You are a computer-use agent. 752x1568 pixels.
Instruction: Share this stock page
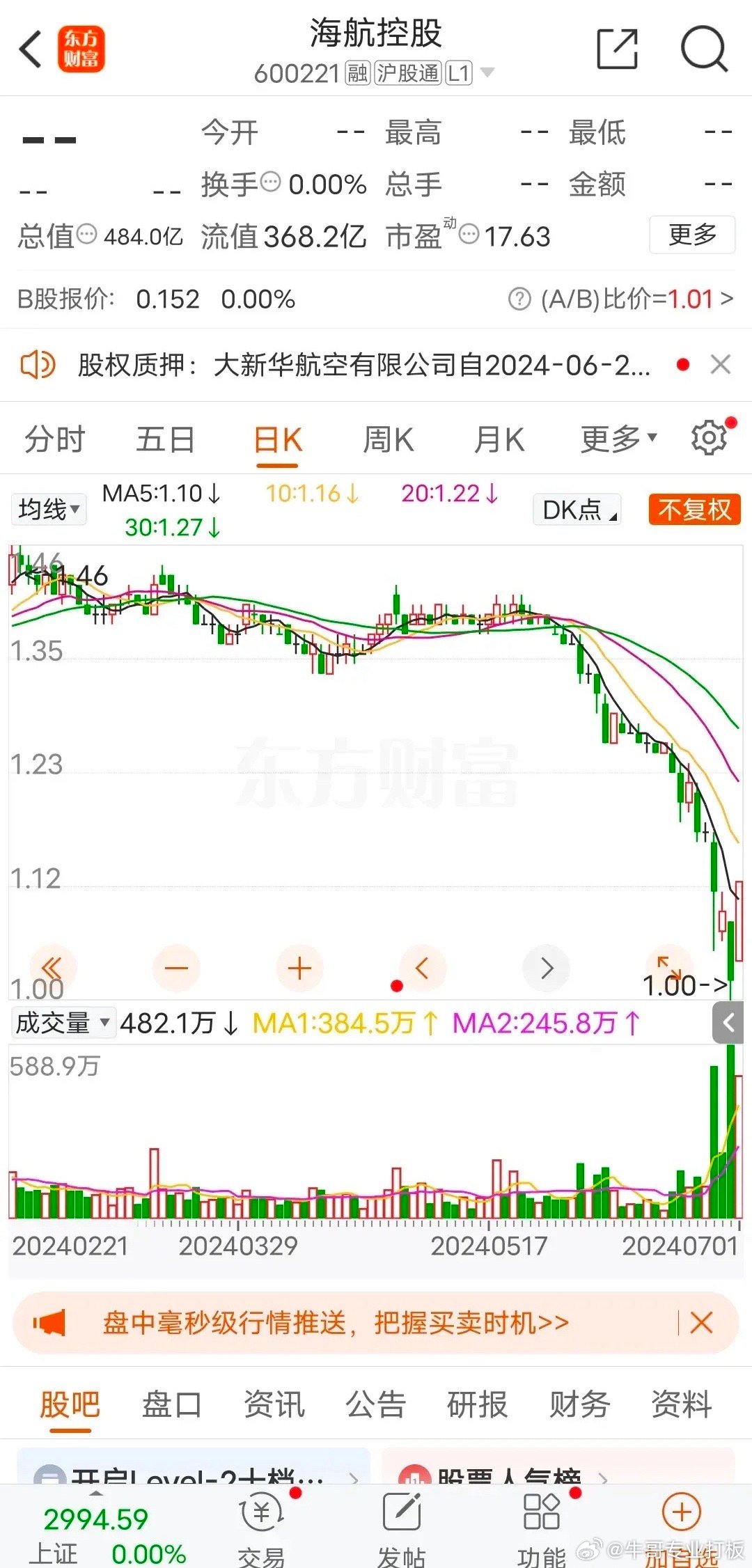617,49
